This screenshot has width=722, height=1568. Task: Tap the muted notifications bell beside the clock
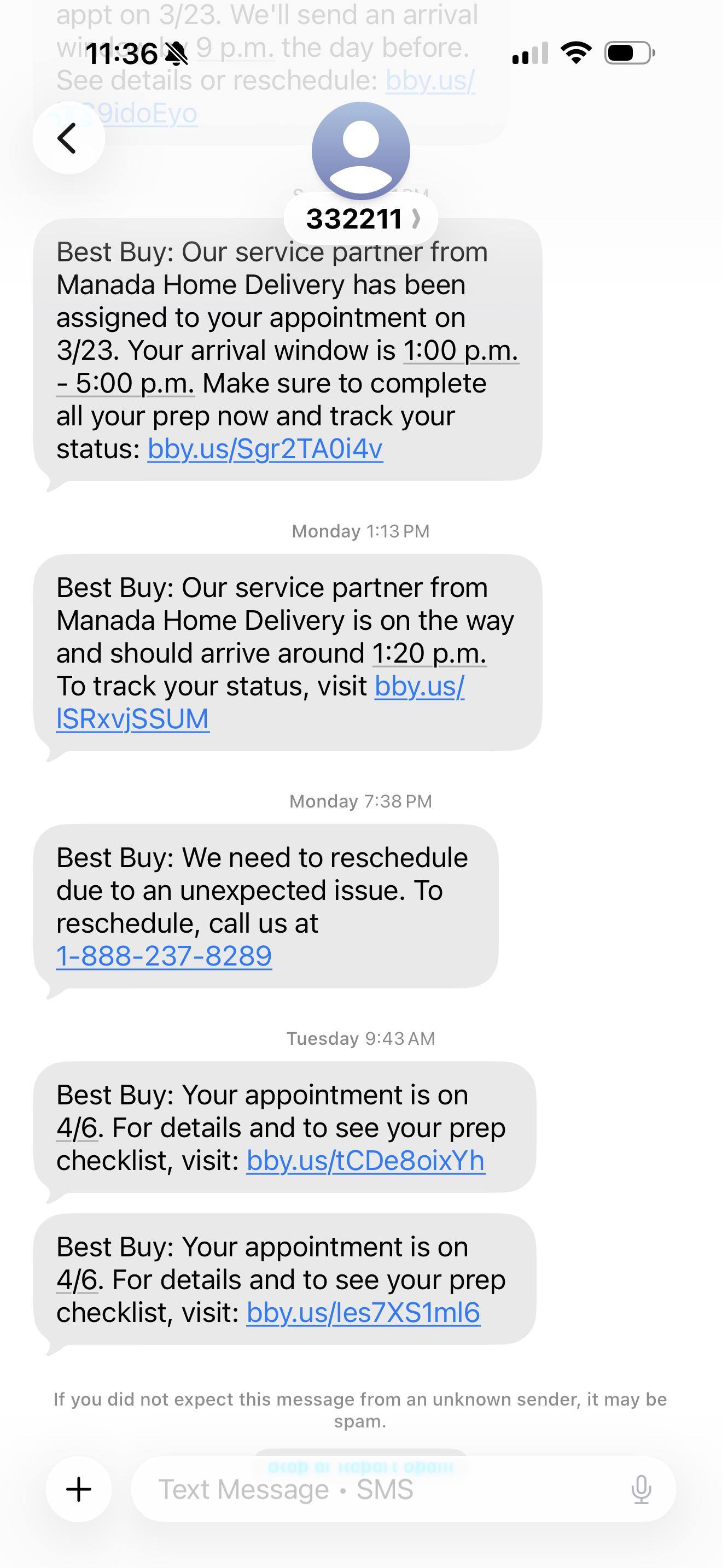(176, 54)
